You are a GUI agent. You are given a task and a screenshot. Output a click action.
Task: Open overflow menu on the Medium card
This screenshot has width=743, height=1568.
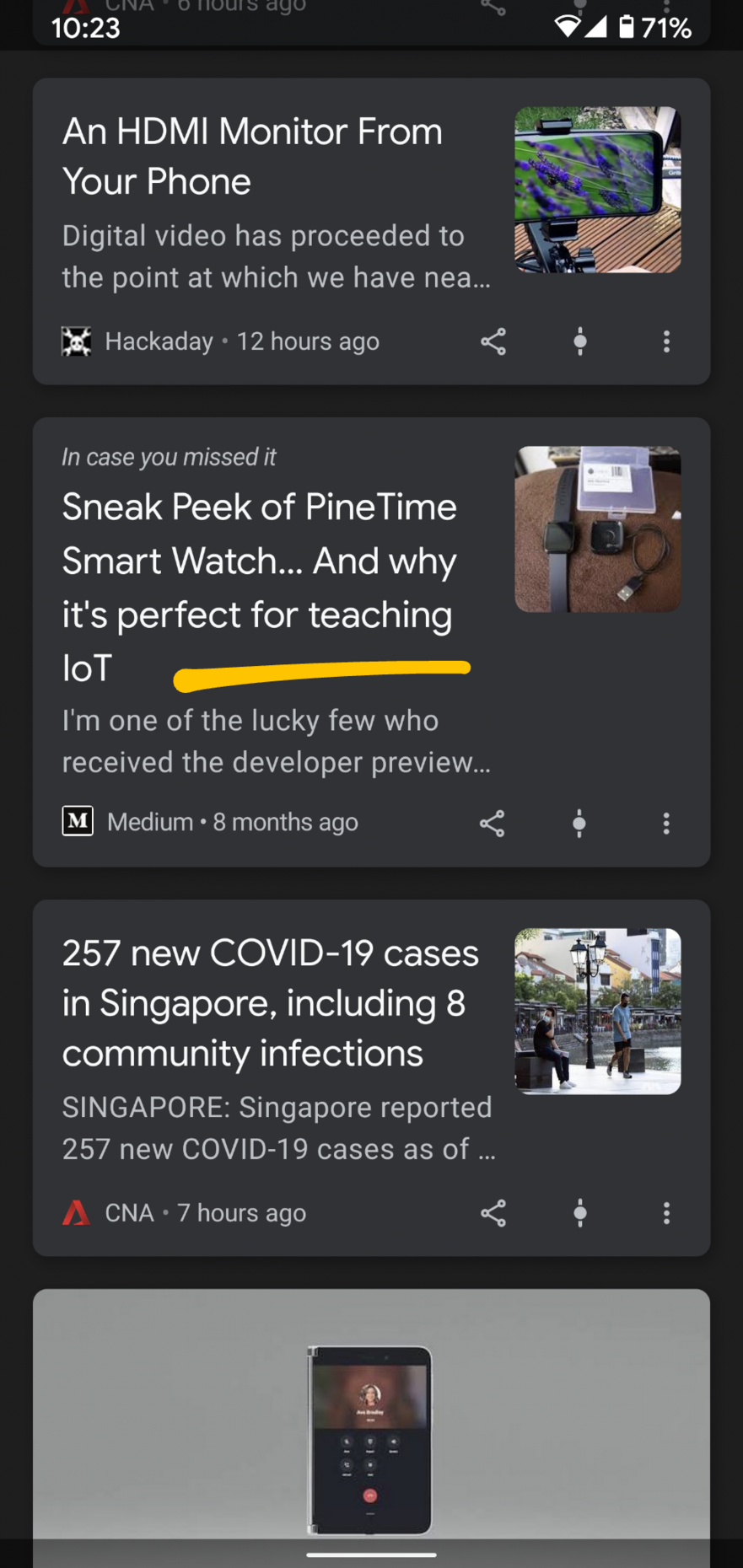(666, 824)
